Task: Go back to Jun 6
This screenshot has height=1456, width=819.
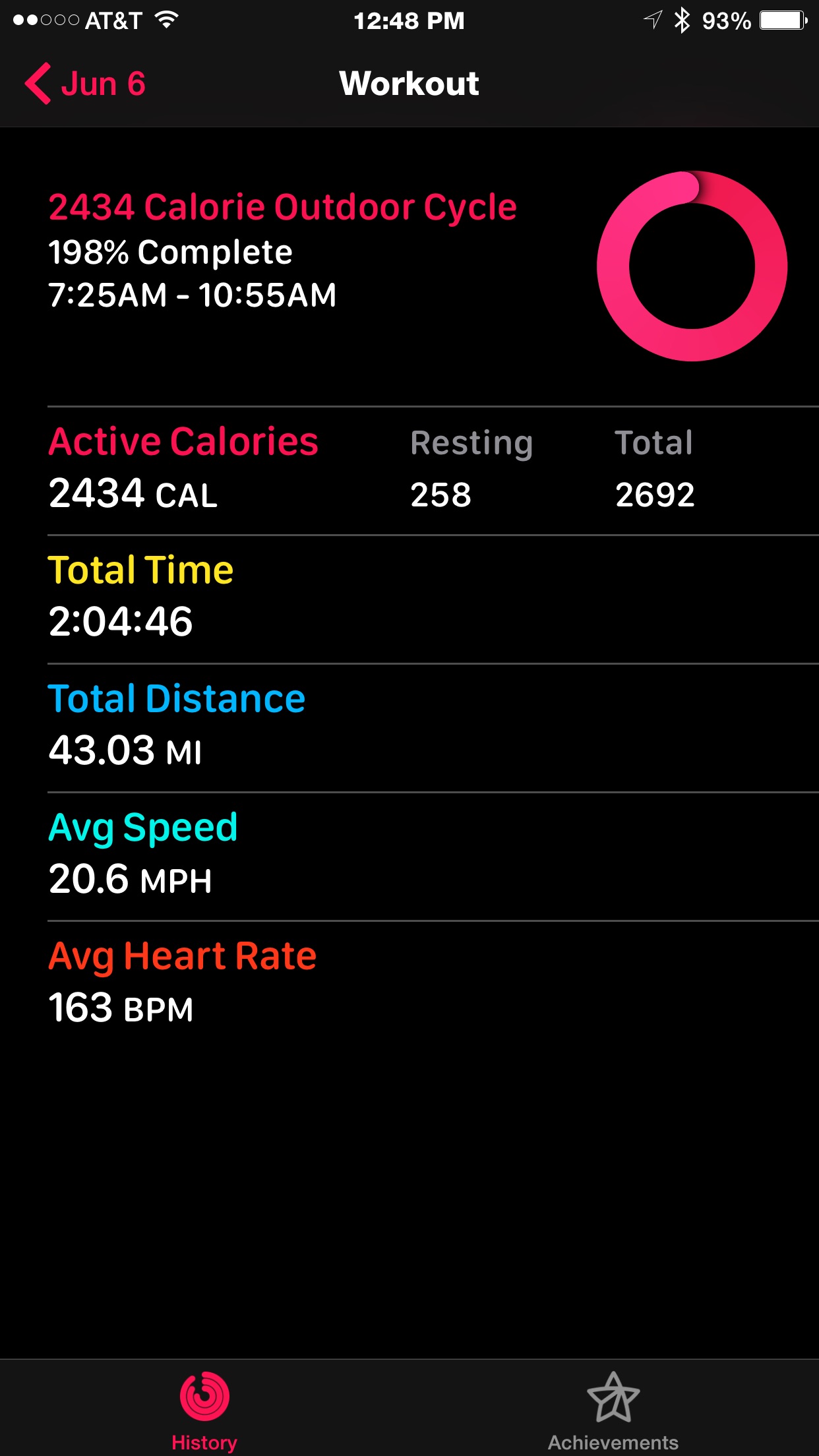Action: (x=86, y=84)
